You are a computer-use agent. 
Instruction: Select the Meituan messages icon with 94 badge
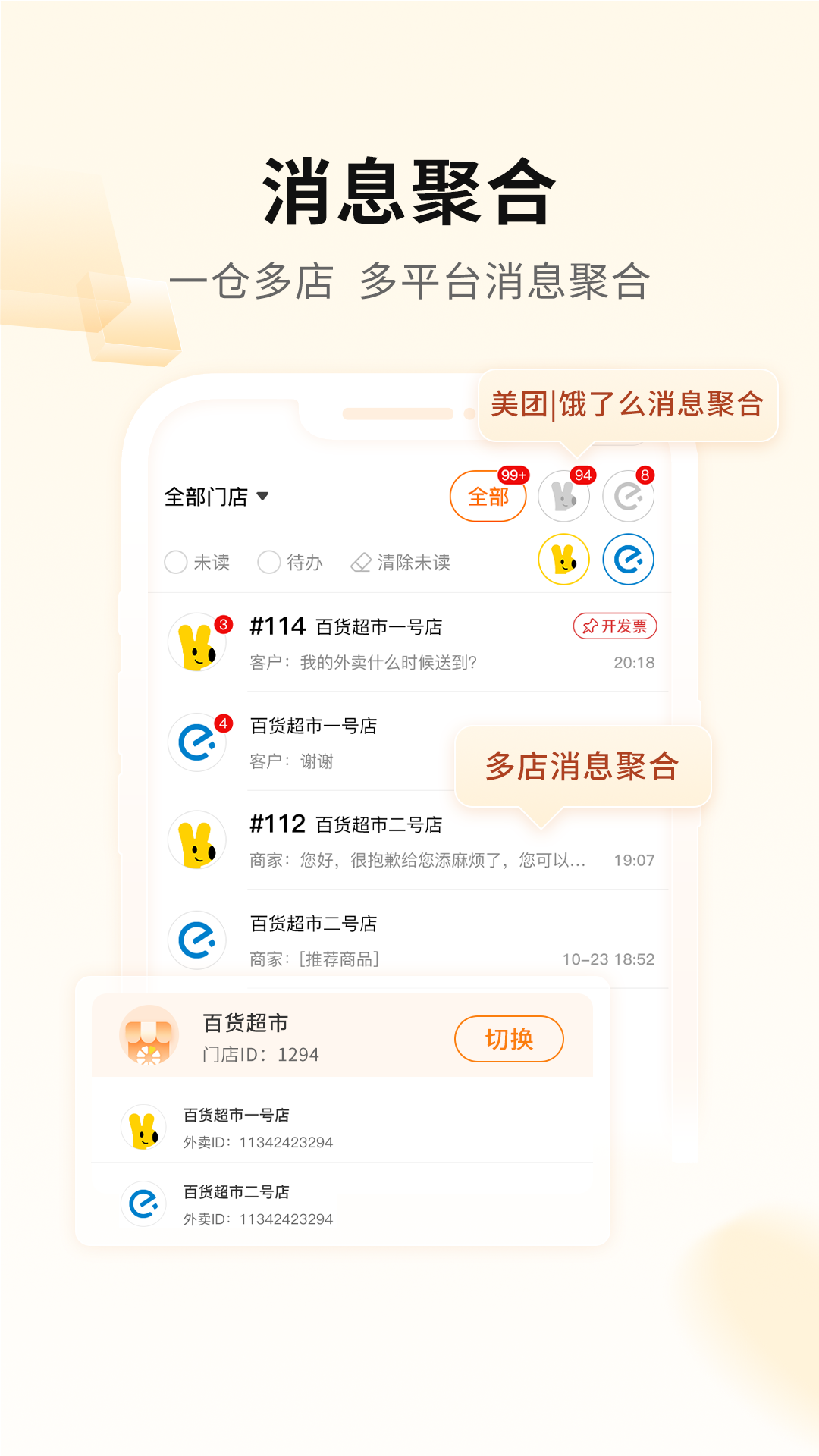click(x=564, y=497)
